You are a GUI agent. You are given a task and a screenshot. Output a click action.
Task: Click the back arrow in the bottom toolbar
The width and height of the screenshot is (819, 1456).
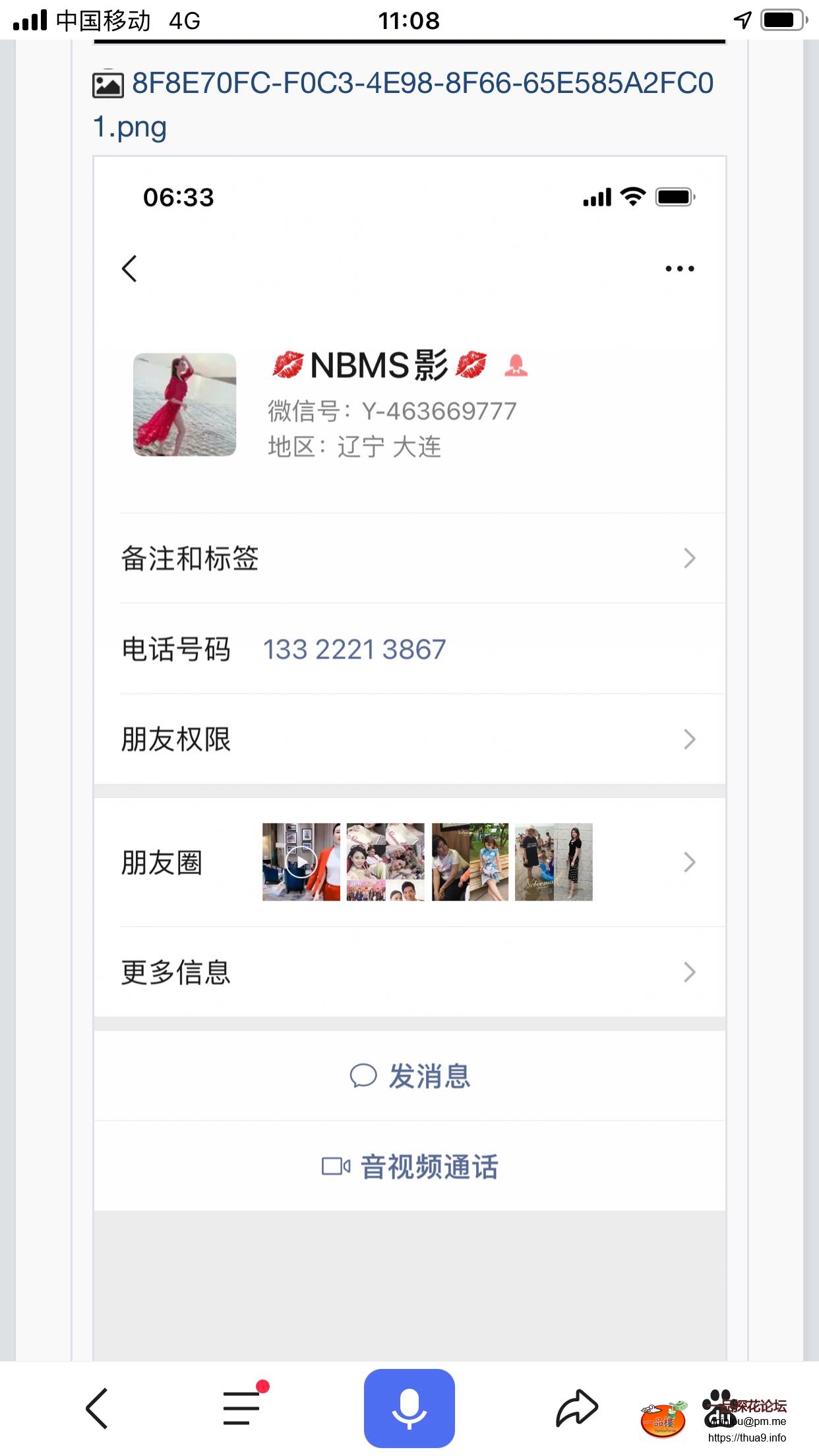[96, 1407]
